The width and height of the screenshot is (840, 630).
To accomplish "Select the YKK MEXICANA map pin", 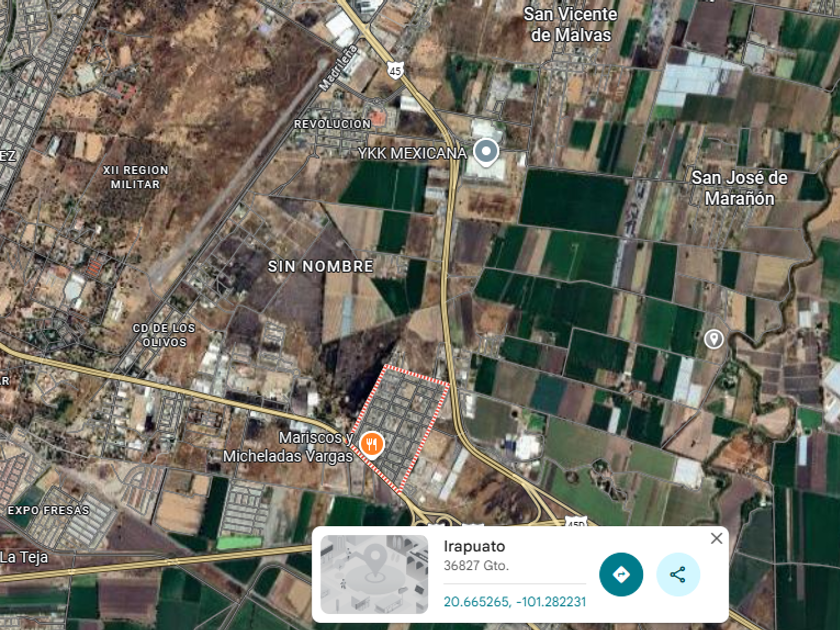I will 486,152.
